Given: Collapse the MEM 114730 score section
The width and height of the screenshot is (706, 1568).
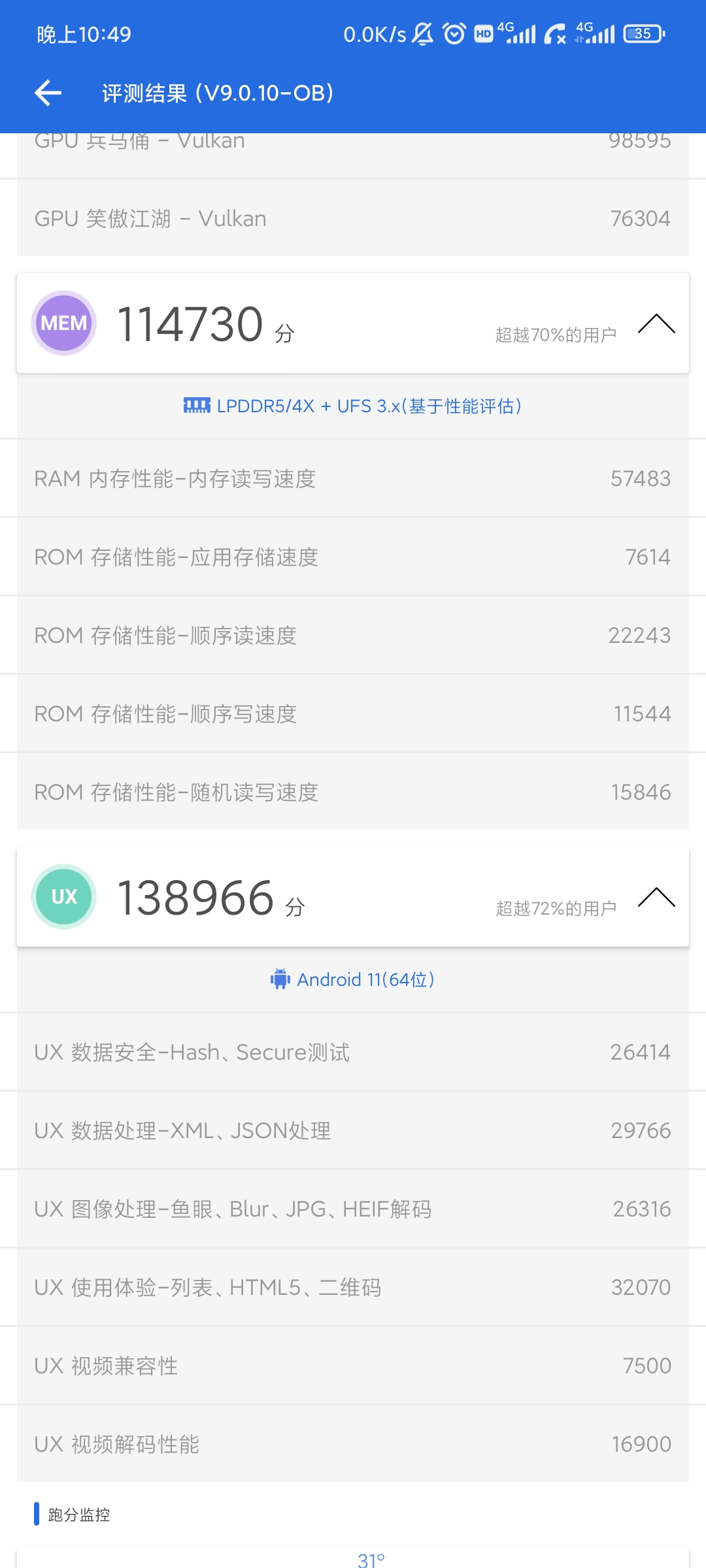Looking at the screenshot, I should [656, 323].
